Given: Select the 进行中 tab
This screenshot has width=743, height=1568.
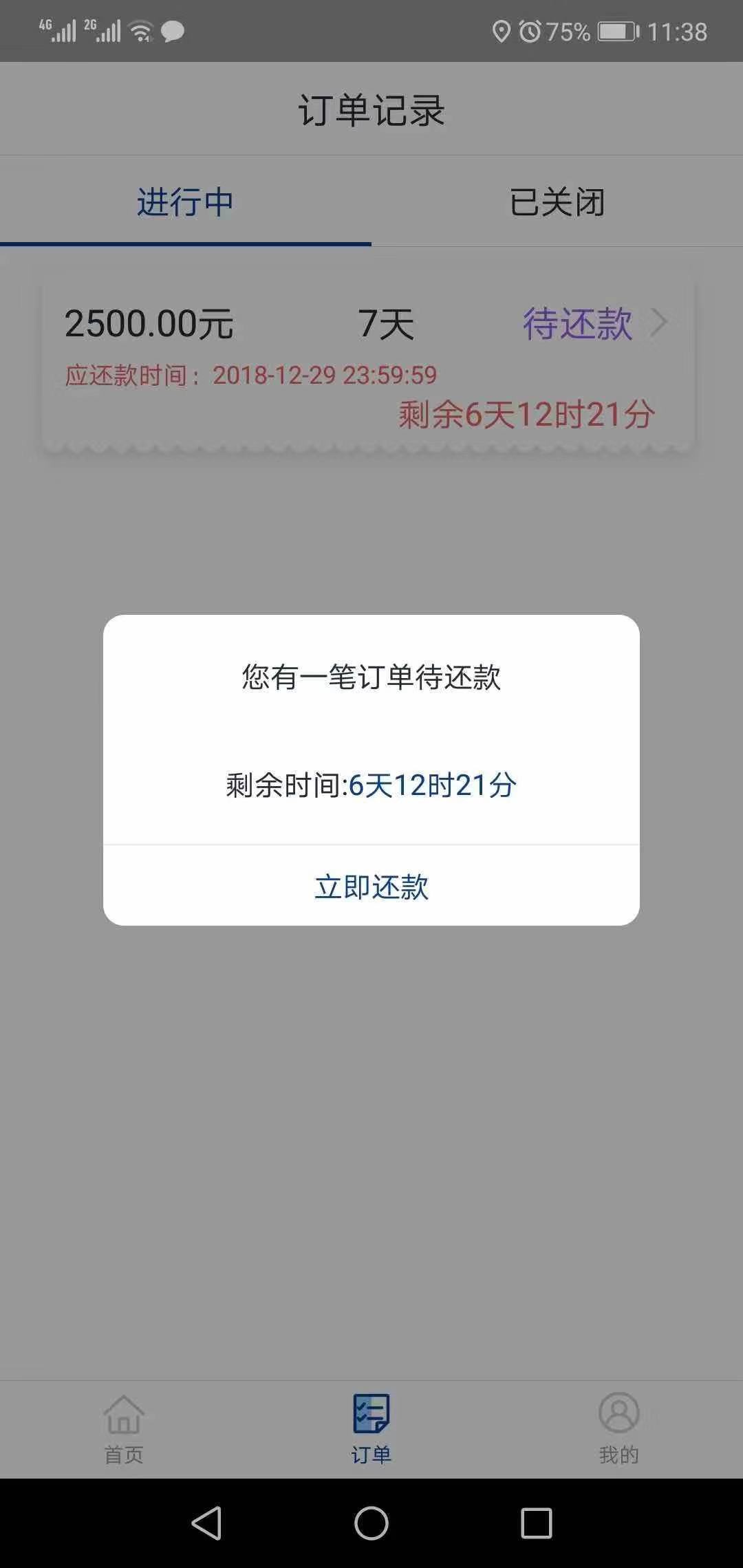Looking at the screenshot, I should [186, 202].
